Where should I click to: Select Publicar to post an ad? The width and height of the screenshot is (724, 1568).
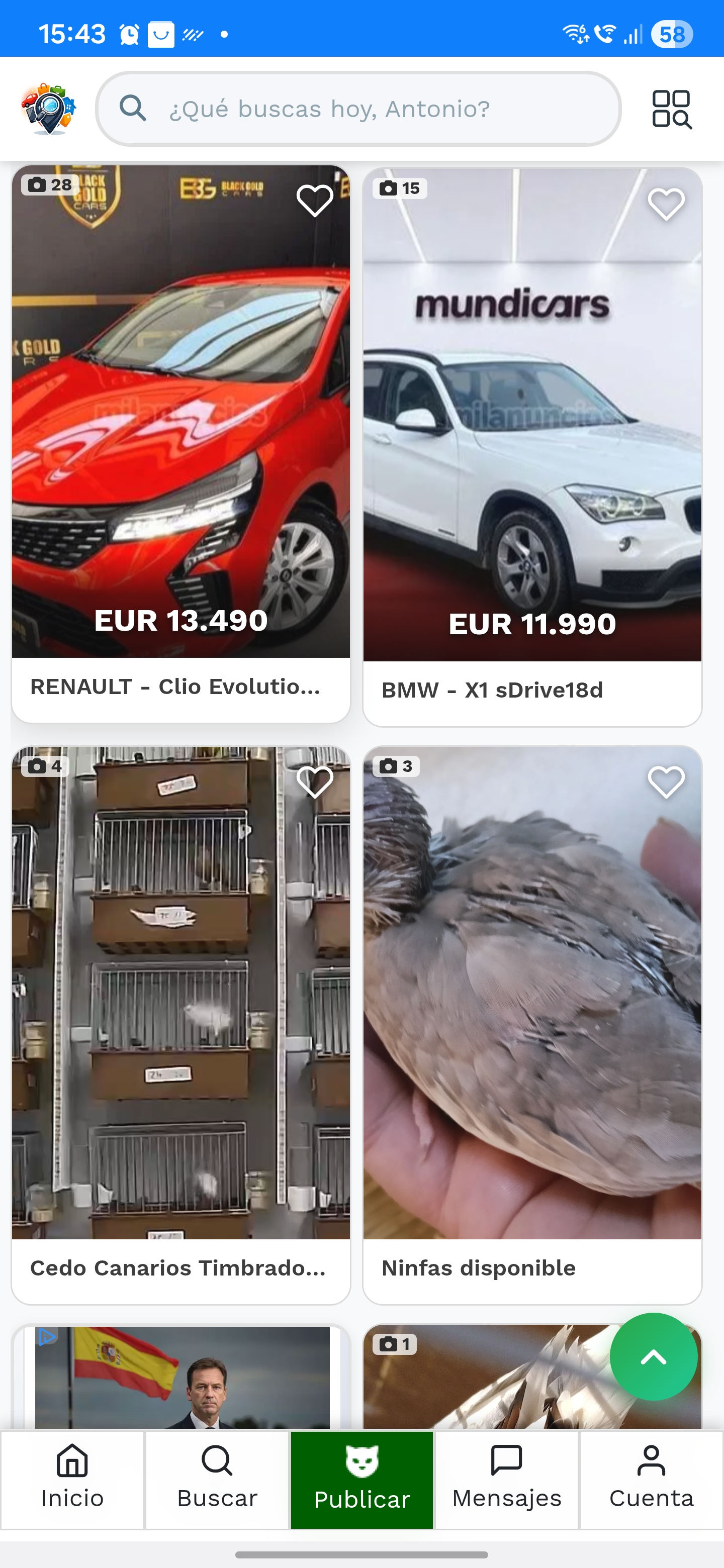click(x=361, y=1480)
